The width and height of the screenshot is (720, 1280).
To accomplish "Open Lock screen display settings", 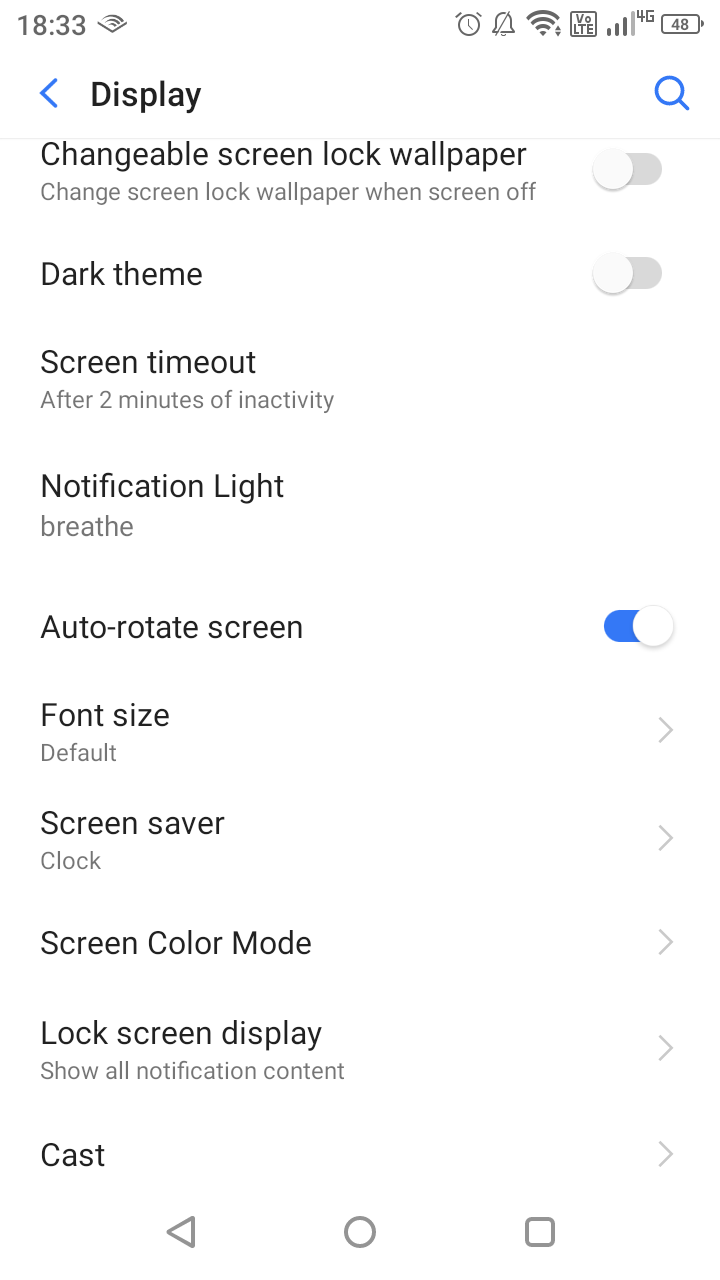I will click(360, 1049).
